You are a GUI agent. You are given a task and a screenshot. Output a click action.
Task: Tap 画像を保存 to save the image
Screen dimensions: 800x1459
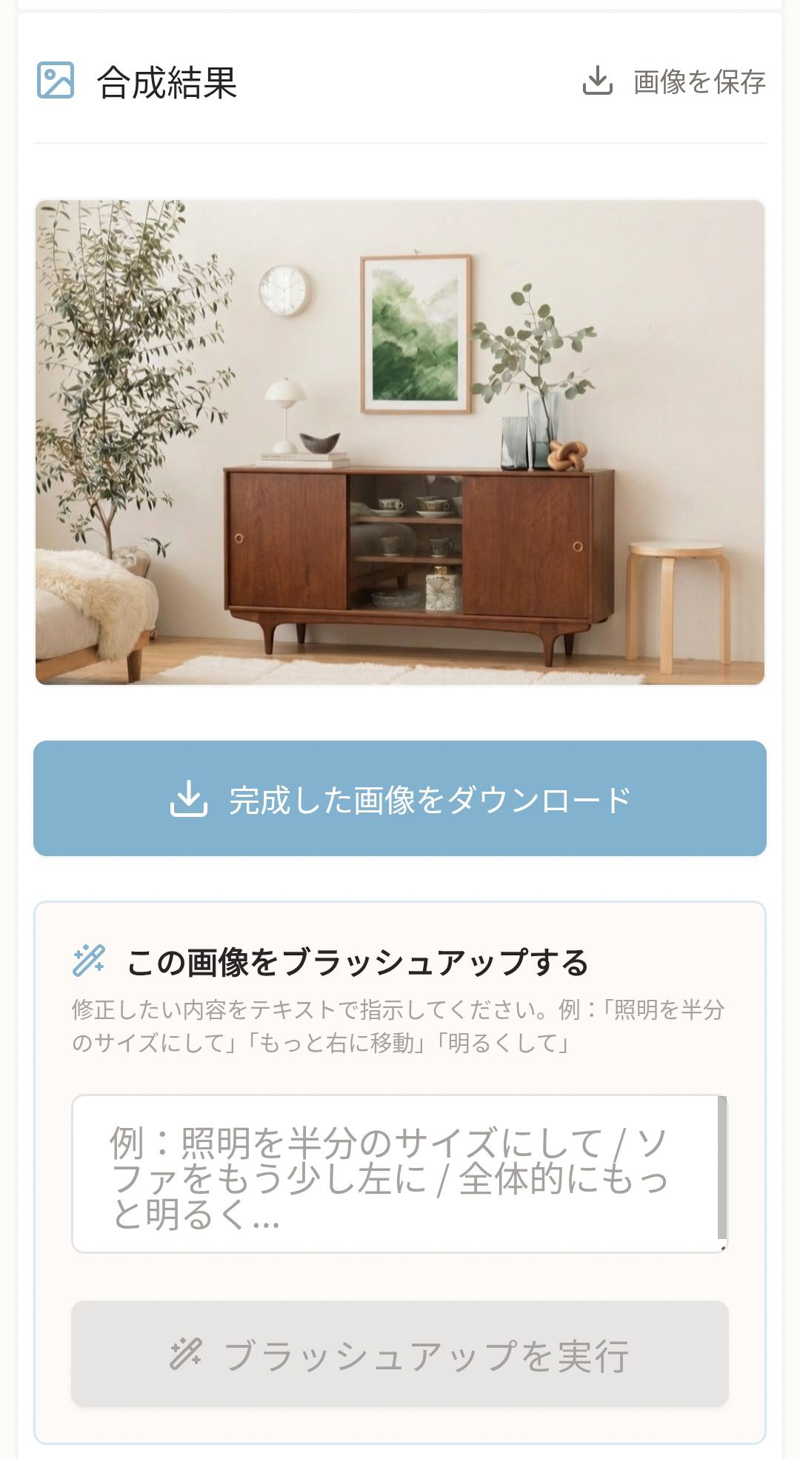[x=674, y=82]
